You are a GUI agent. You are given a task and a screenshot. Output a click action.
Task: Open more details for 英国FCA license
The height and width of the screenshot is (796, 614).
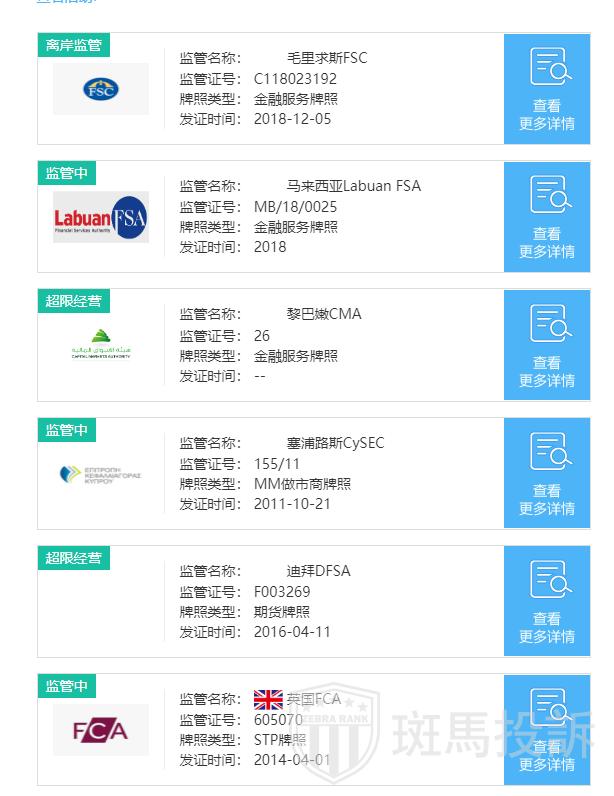coord(547,729)
